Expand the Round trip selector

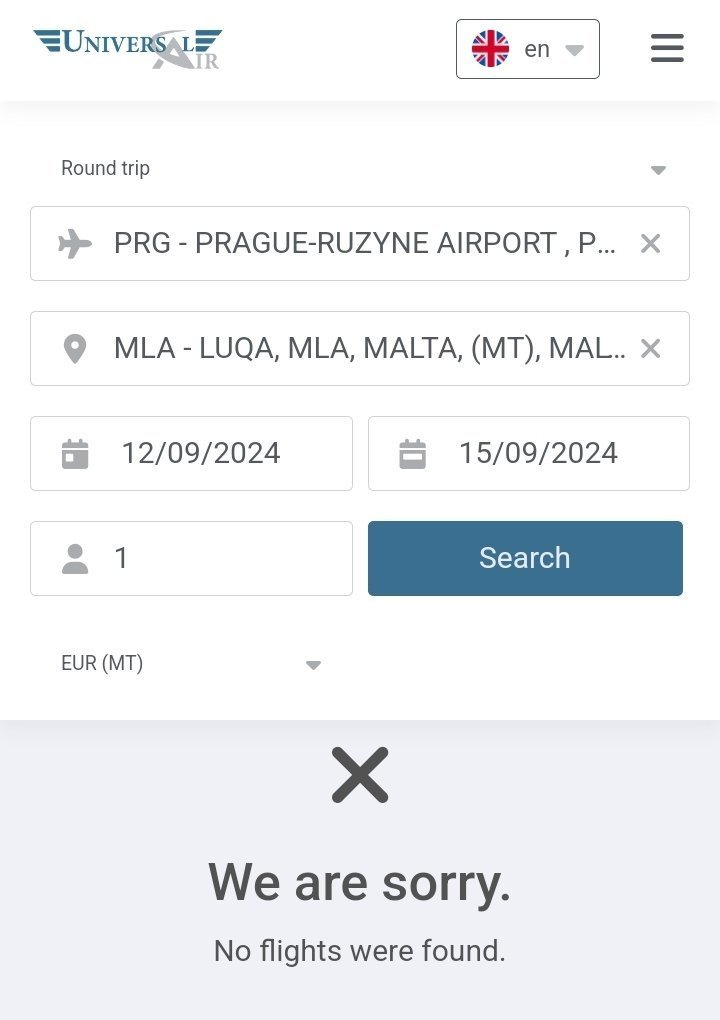pyautogui.click(x=360, y=169)
